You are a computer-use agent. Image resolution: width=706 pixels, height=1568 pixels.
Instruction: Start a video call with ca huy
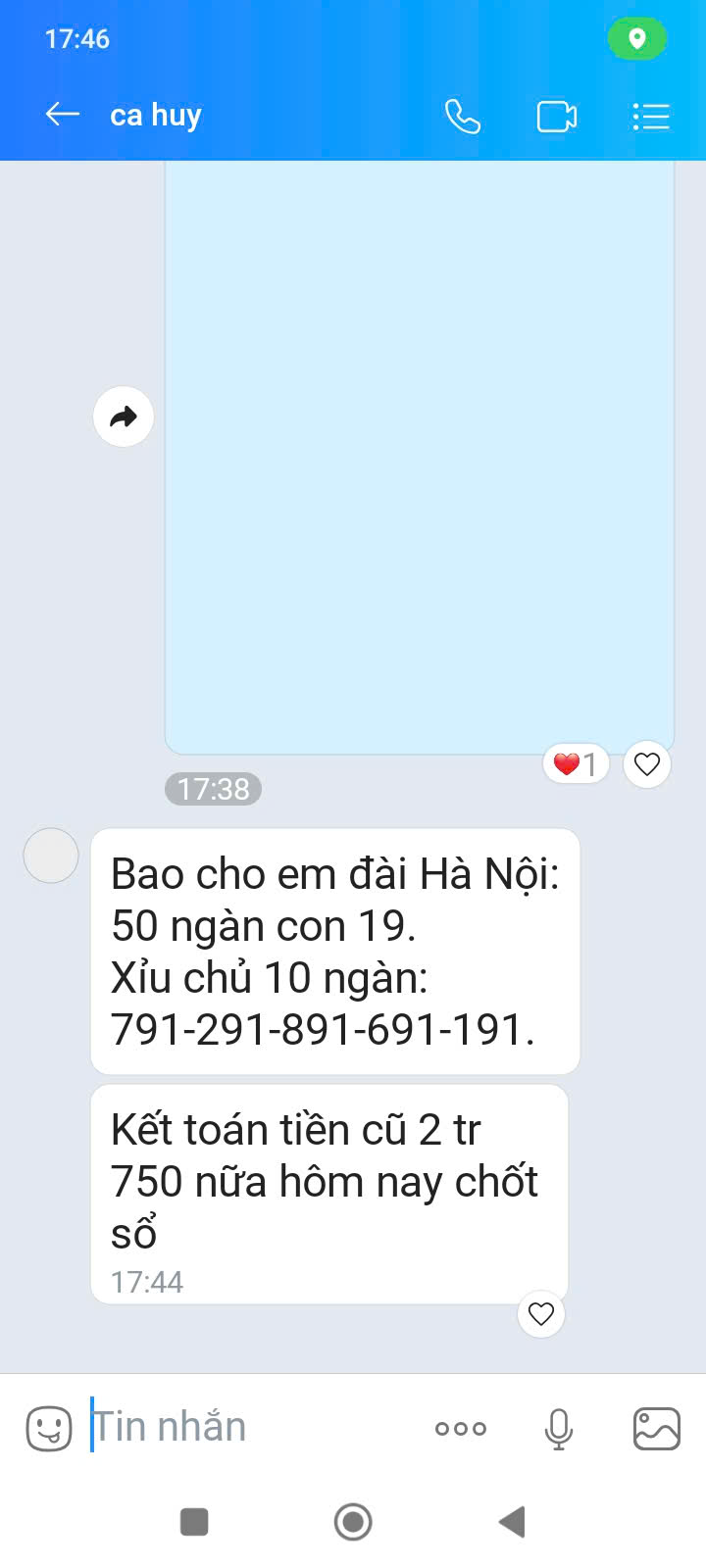[x=556, y=117]
